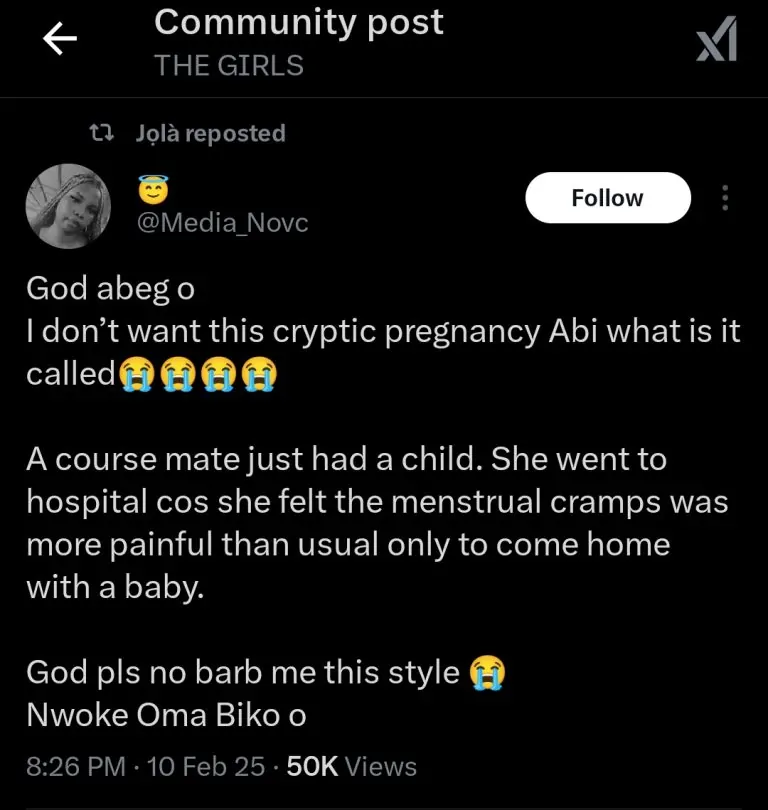Open the @Media_Novc profile handle

point(221,224)
